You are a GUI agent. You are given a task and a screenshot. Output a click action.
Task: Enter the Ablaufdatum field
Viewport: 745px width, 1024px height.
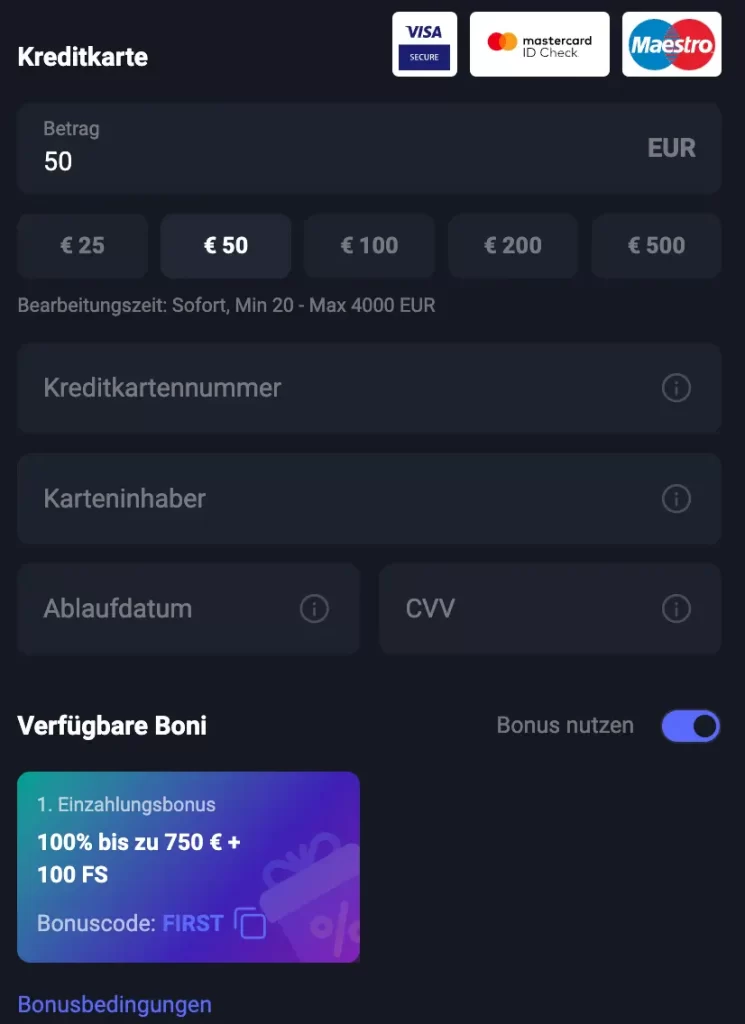click(x=160, y=608)
